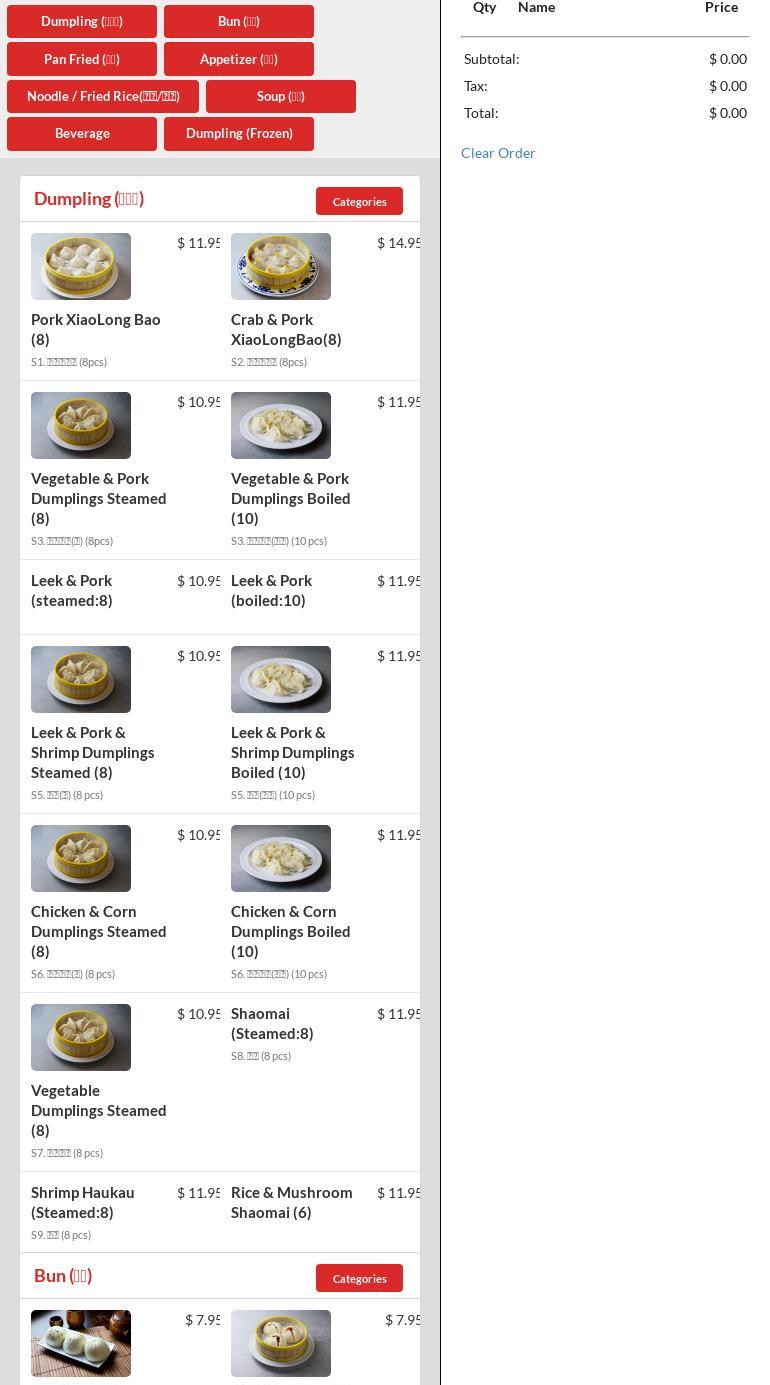
Task: Tap Categories button in Dumpling section header
Action: pyautogui.click(x=359, y=201)
